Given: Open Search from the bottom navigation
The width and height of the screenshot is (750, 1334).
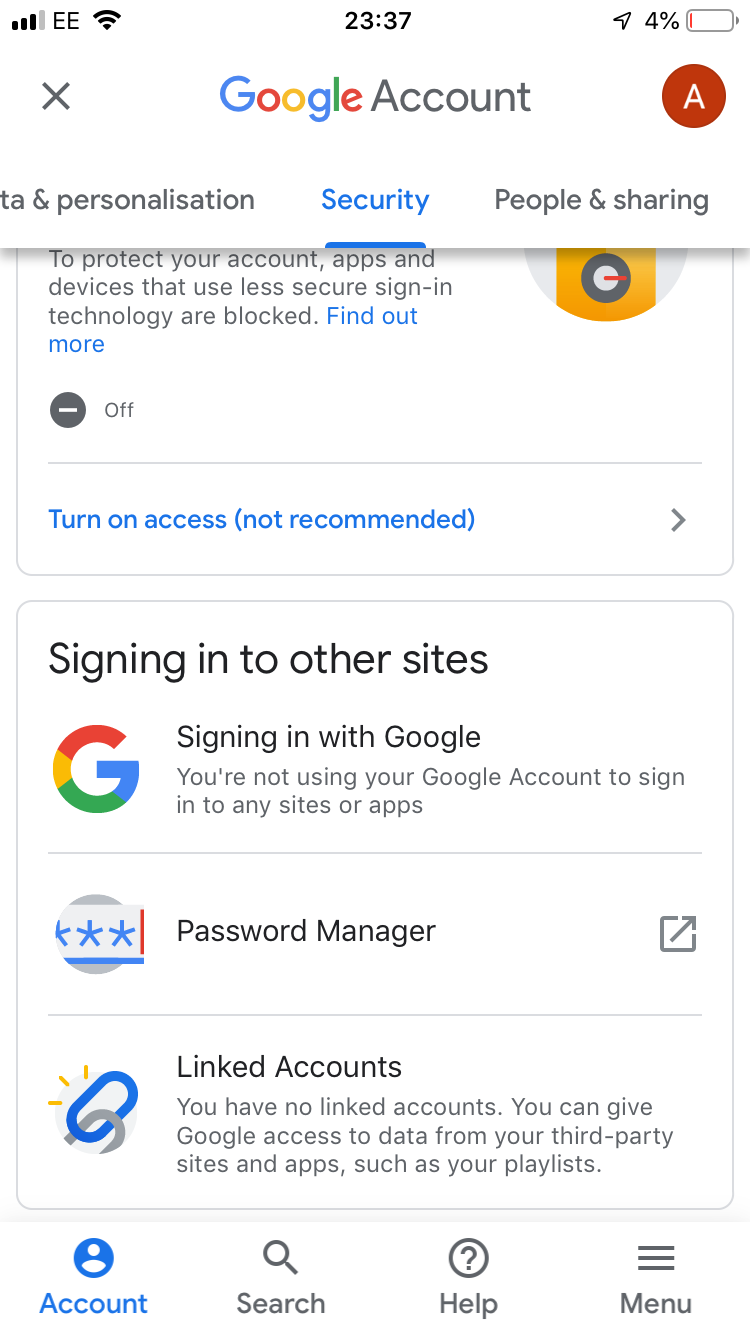Looking at the screenshot, I should (x=280, y=1275).
